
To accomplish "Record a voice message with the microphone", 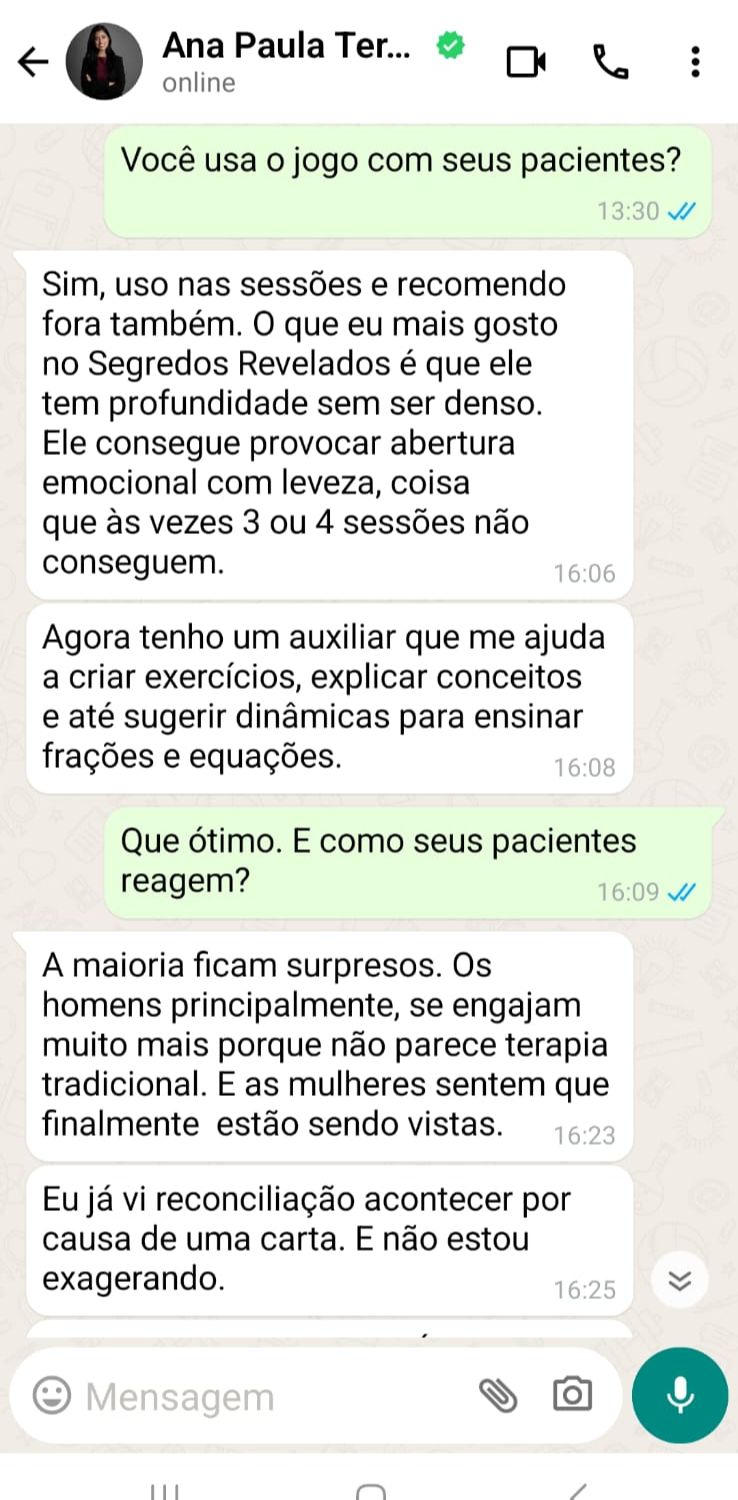I will pos(680,1395).
